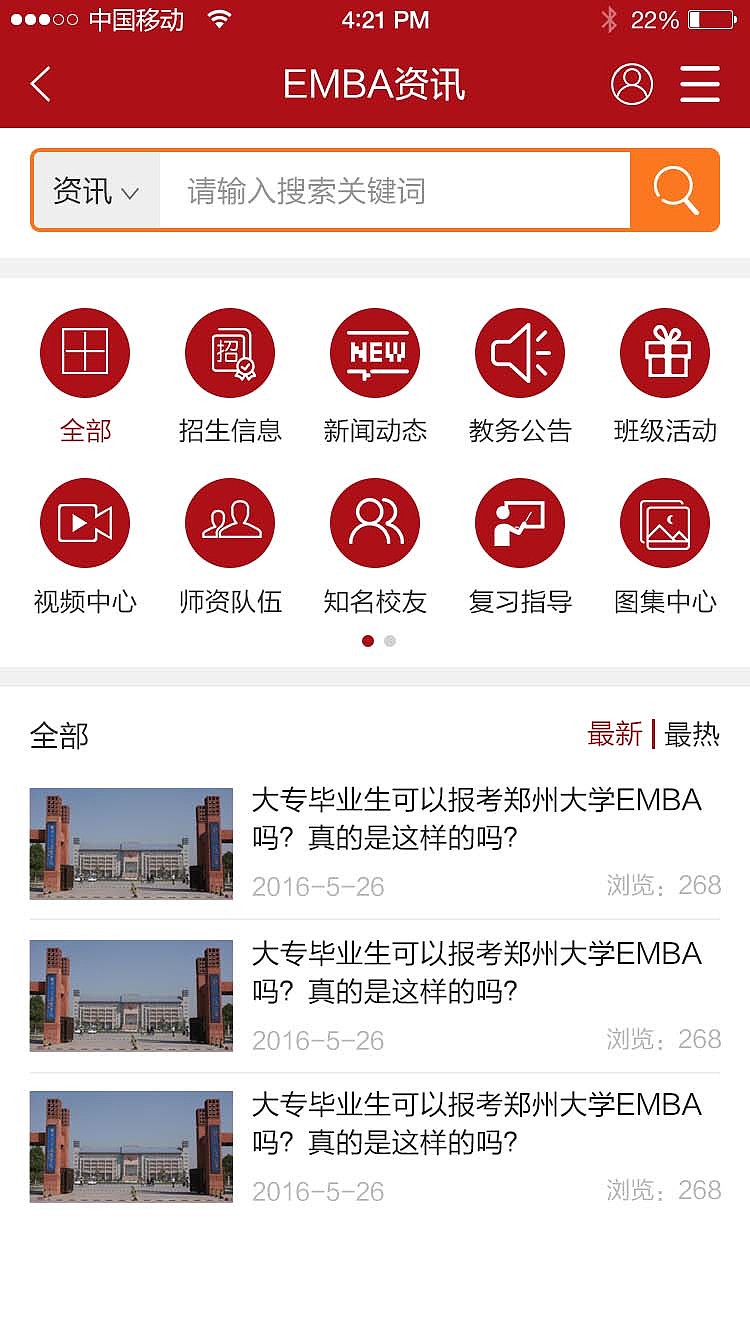Open the 师资队伍 faculty icon
Viewport: 750px width, 1334px height.
pyautogui.click(x=229, y=522)
